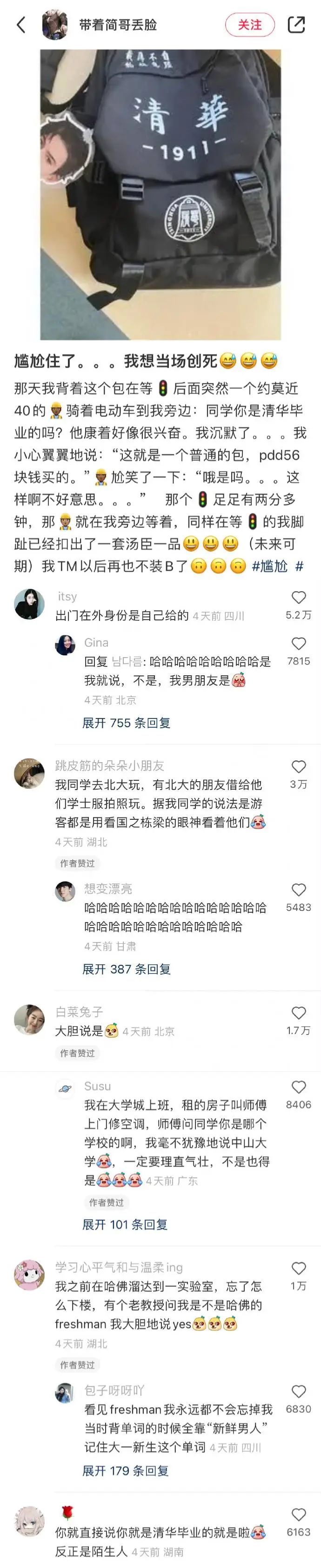The width and height of the screenshot is (321, 1568).
Task: Open the backpack photo of the post
Action: point(160,195)
